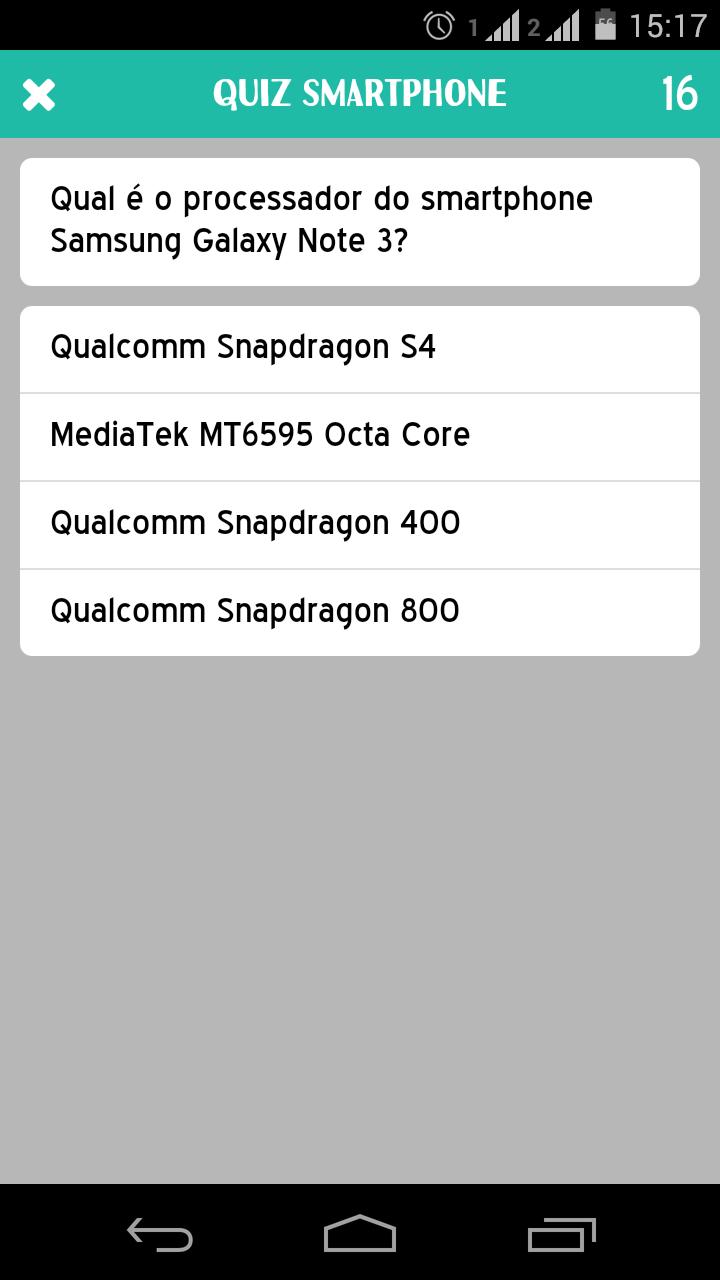Close the quiz with the X icon

click(38, 93)
